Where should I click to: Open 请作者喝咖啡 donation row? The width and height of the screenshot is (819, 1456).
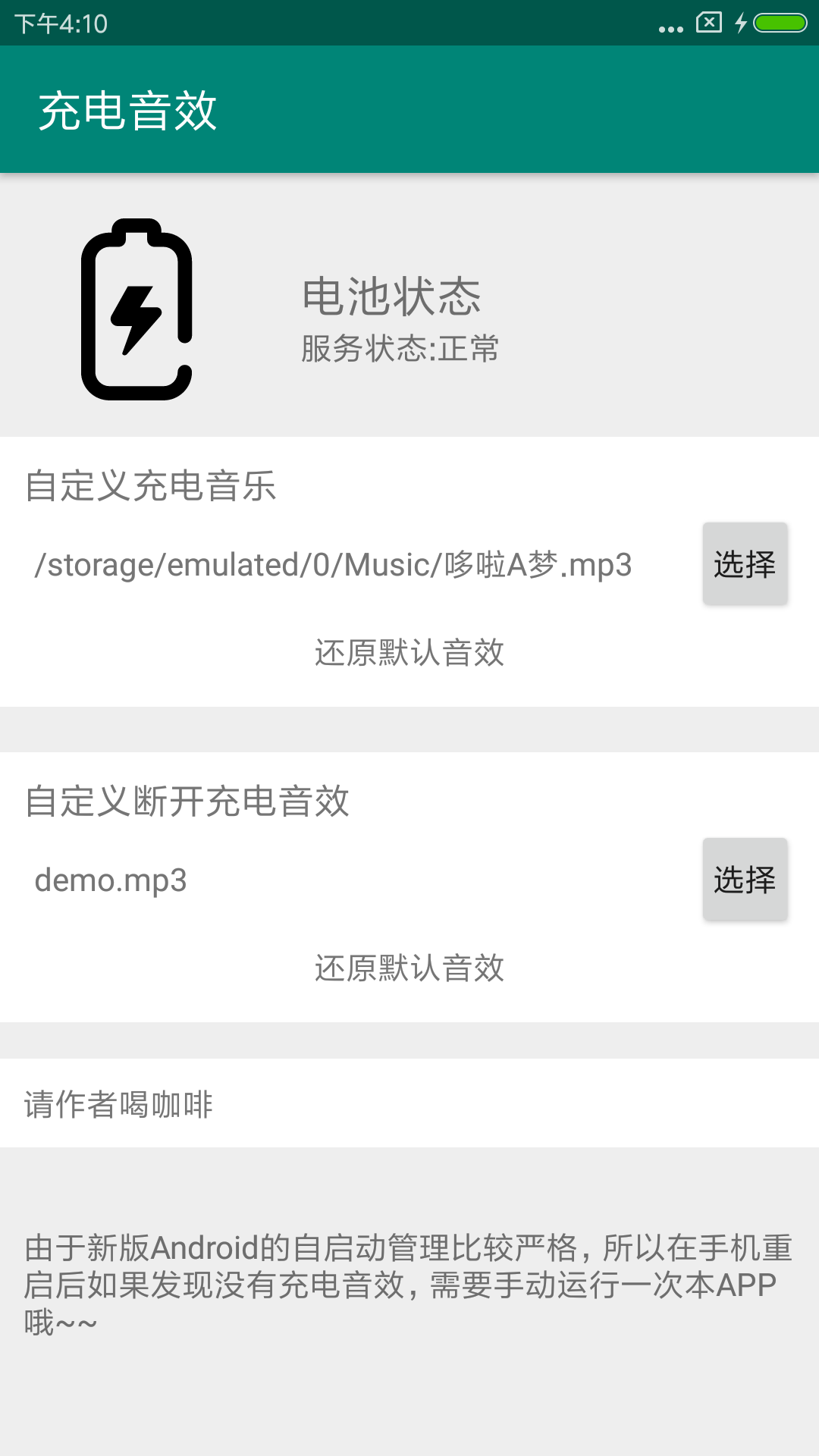409,1103
